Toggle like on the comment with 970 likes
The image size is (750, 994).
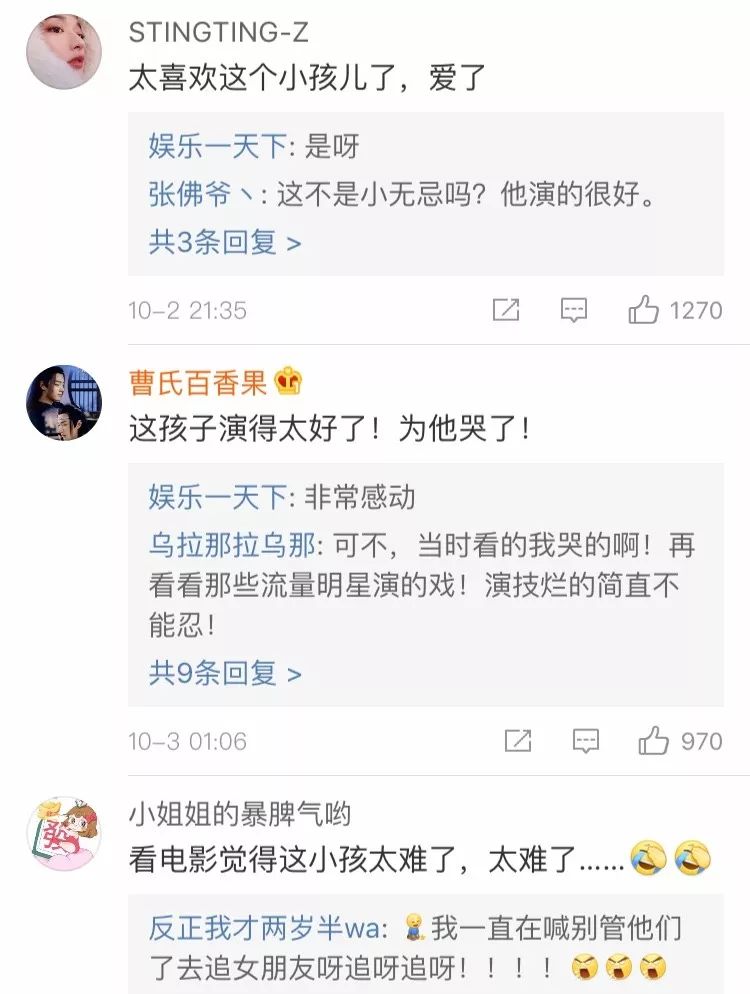pyautogui.click(x=655, y=741)
